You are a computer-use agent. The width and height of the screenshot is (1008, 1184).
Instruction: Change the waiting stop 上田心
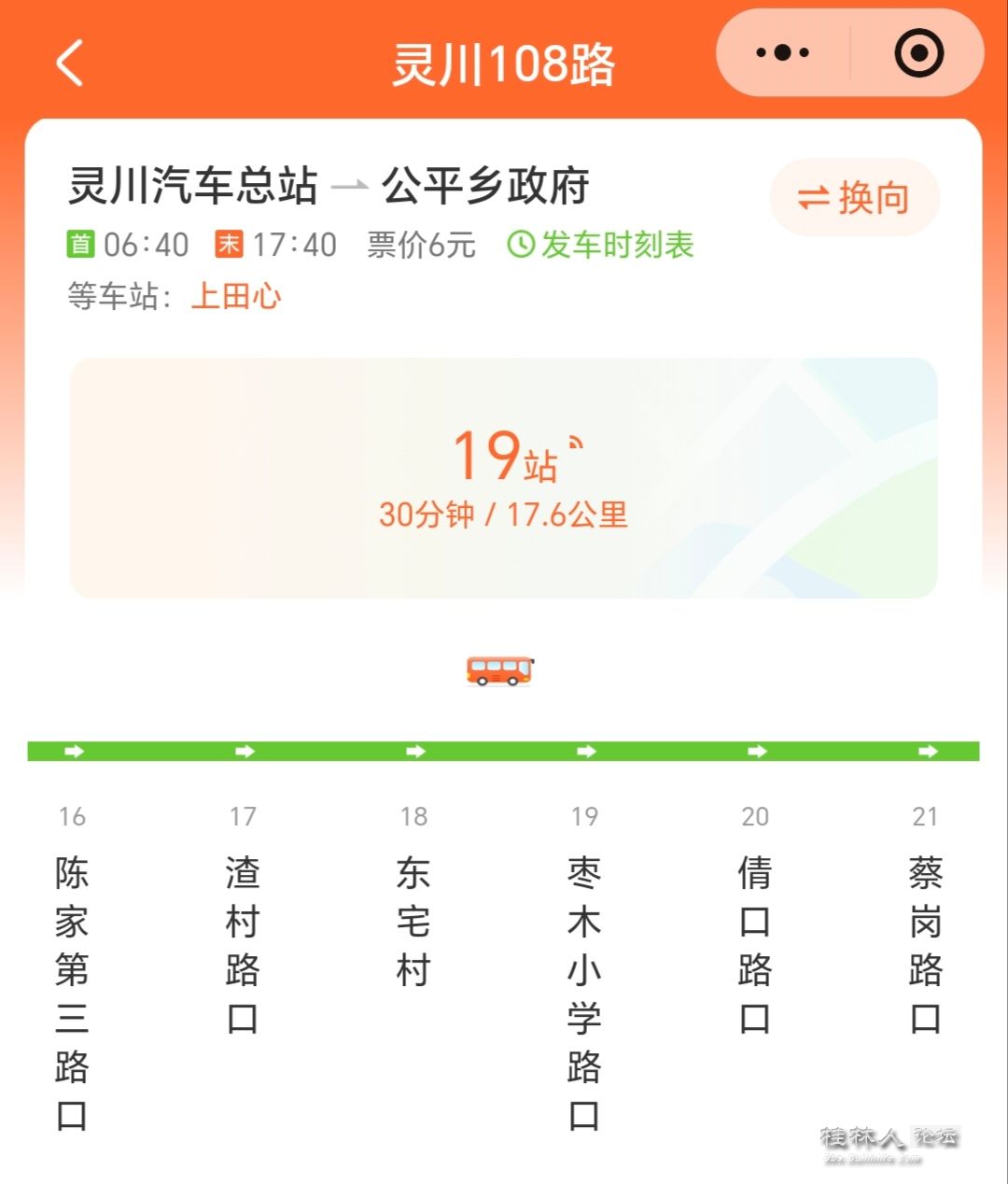coord(236,297)
